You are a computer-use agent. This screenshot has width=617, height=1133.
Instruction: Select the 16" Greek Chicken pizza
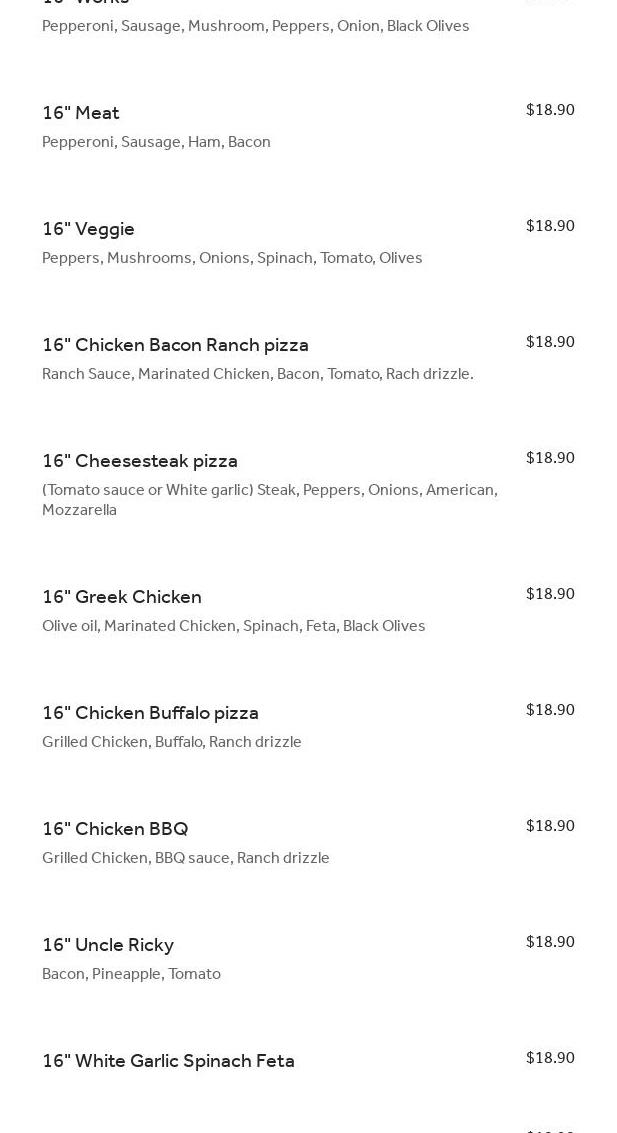(122, 597)
